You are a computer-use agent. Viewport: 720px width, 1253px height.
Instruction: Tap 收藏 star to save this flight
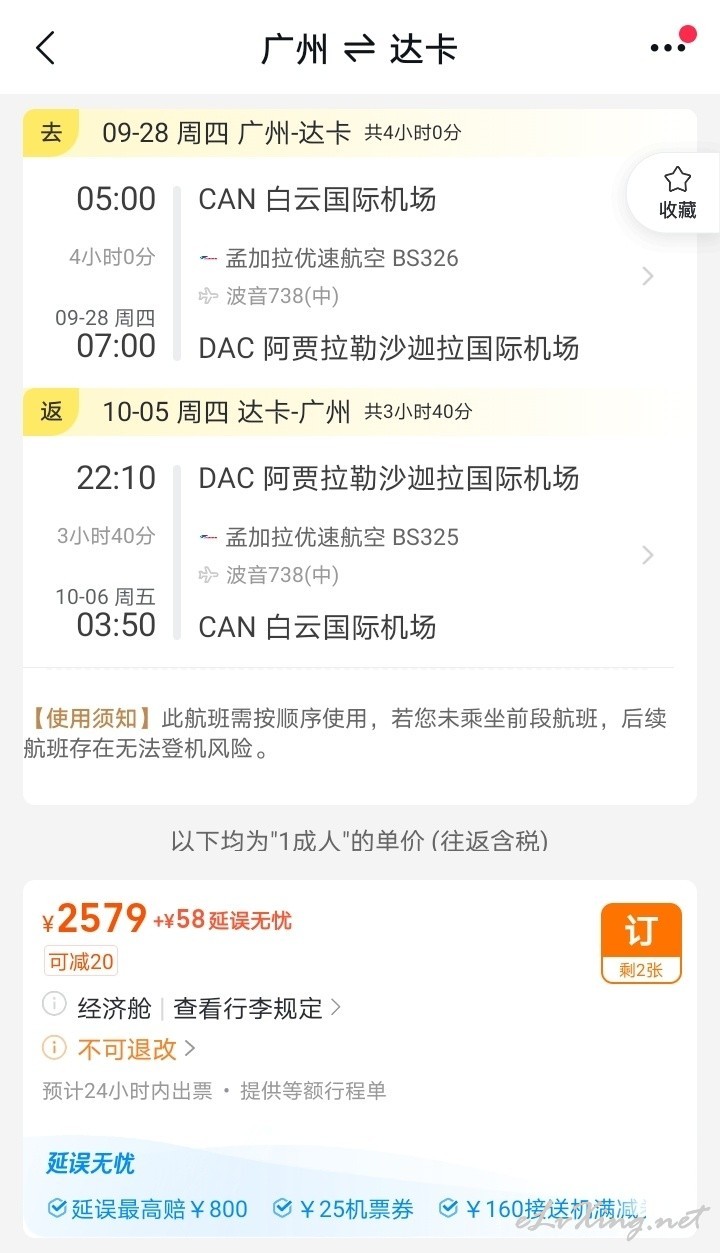[677, 193]
